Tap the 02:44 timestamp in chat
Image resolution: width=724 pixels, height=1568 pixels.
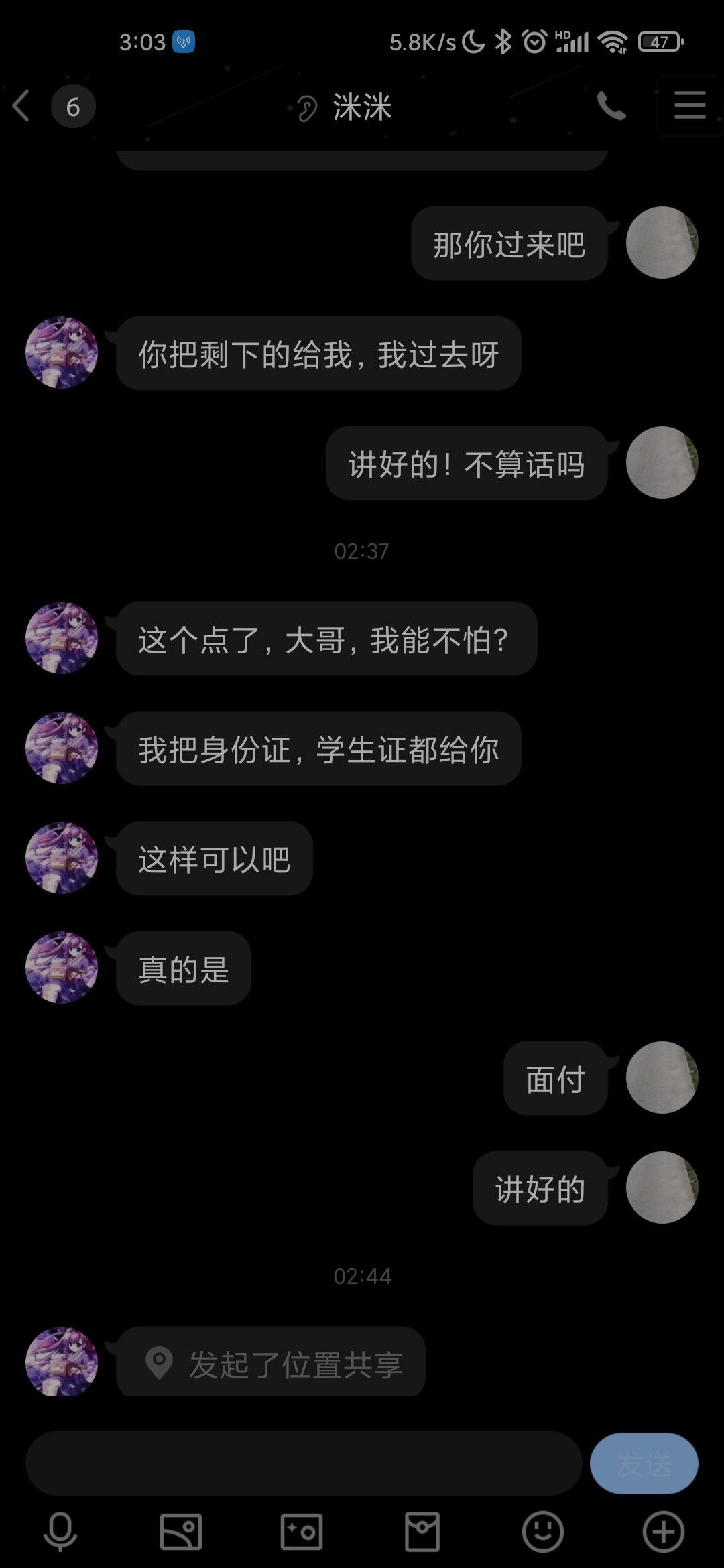362,1276
